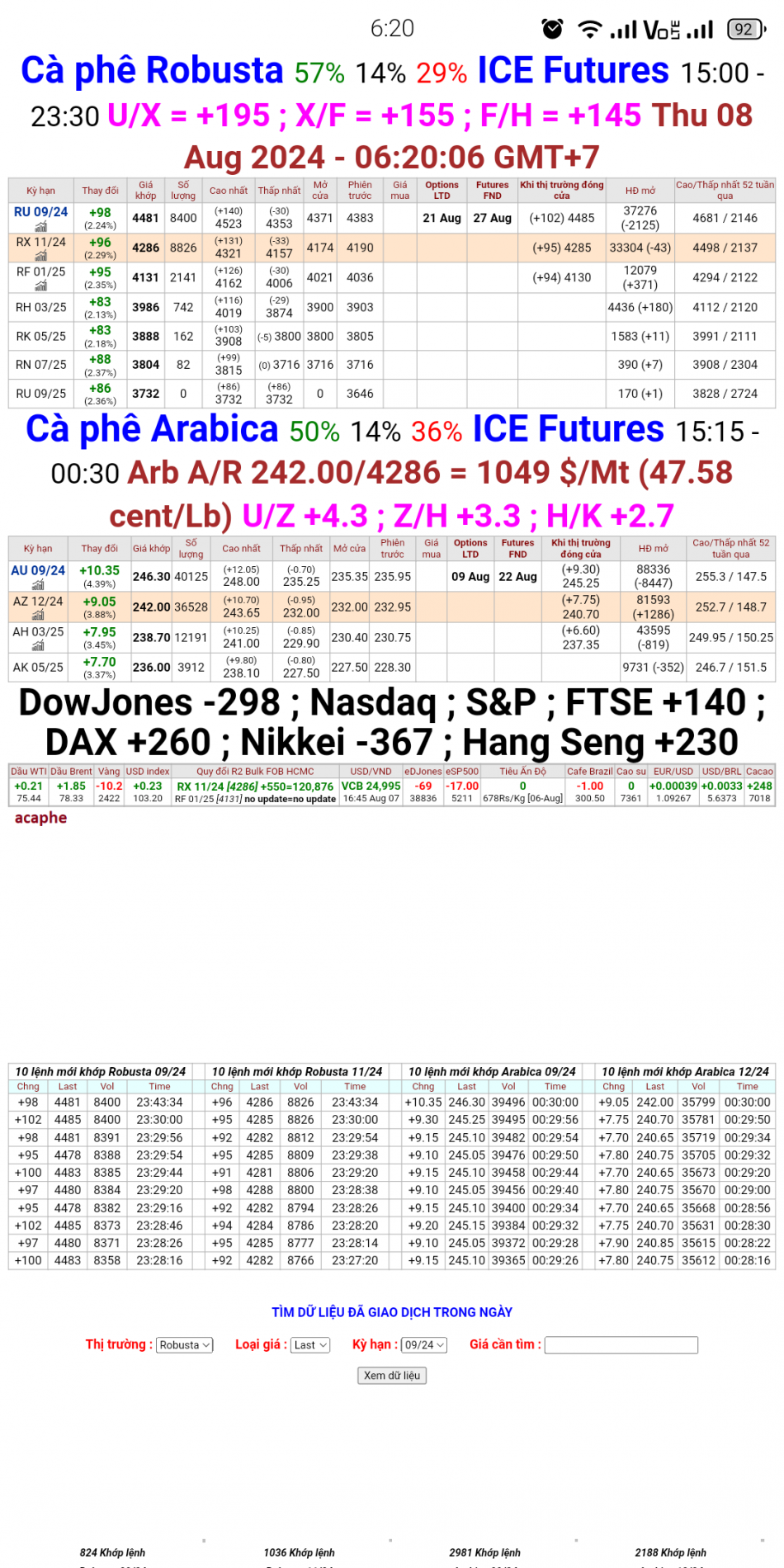Expand the Kỳ hạn 09/24 dropdown

423,1344
